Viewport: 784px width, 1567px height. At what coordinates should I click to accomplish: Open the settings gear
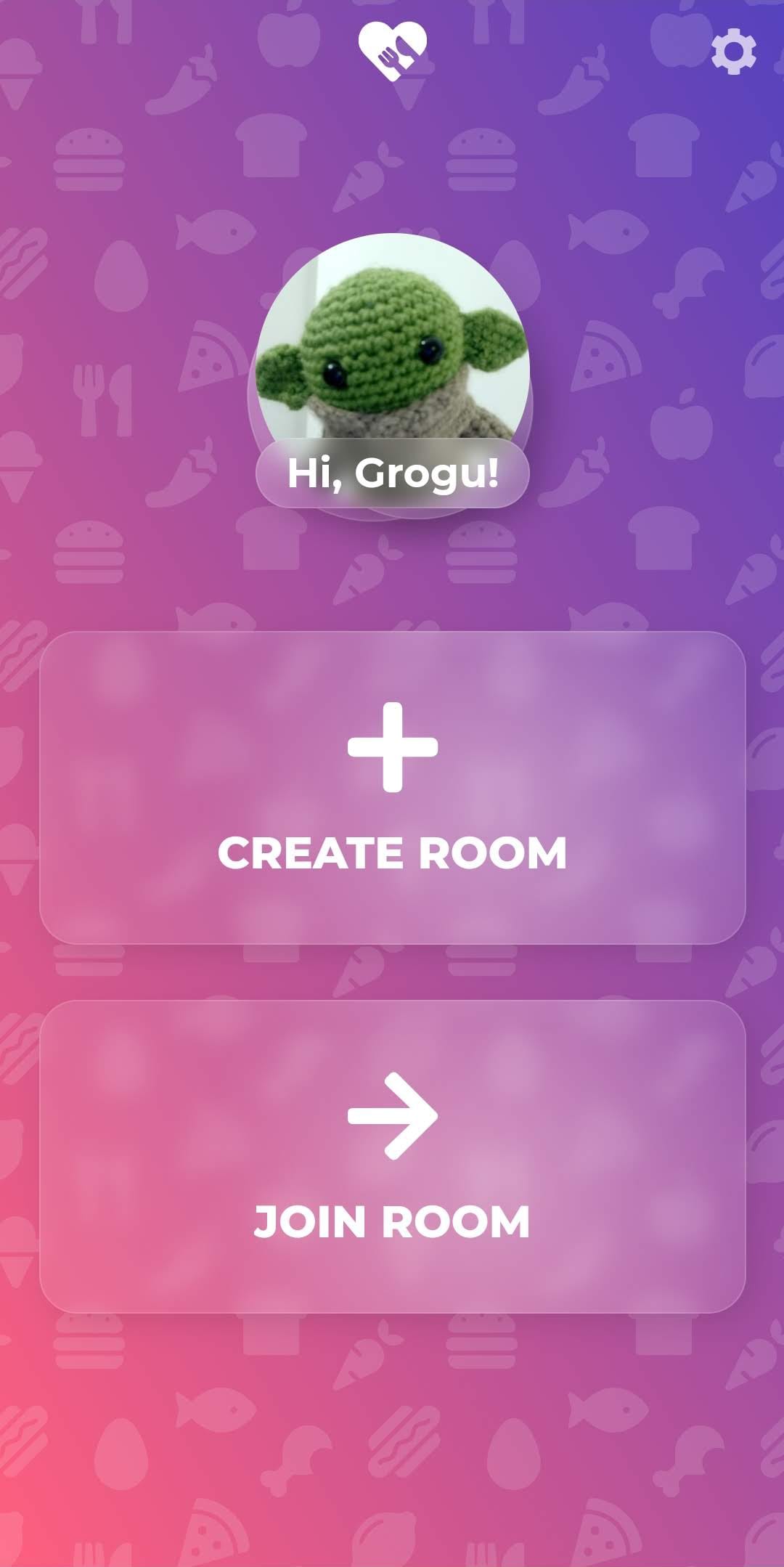tap(733, 52)
